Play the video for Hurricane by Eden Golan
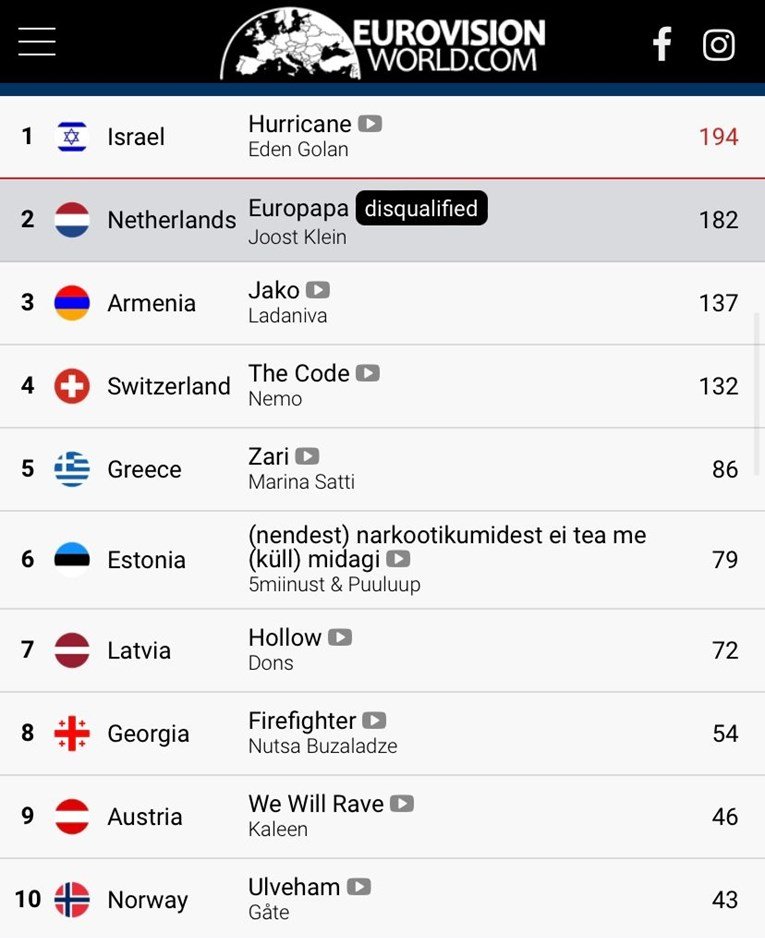765x938 pixels. coord(371,124)
